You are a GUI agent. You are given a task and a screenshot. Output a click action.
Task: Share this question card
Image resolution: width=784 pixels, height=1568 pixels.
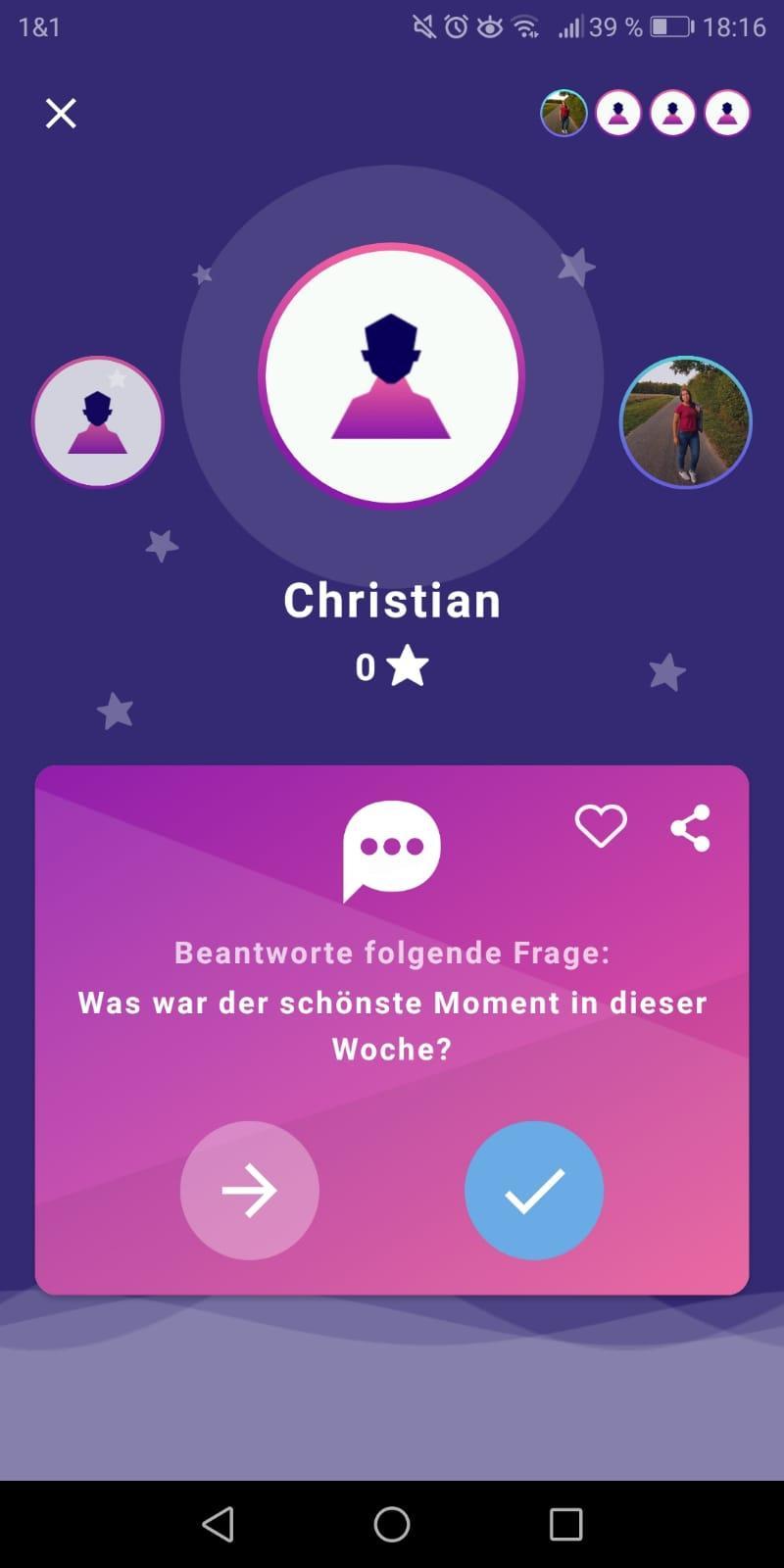(x=690, y=828)
